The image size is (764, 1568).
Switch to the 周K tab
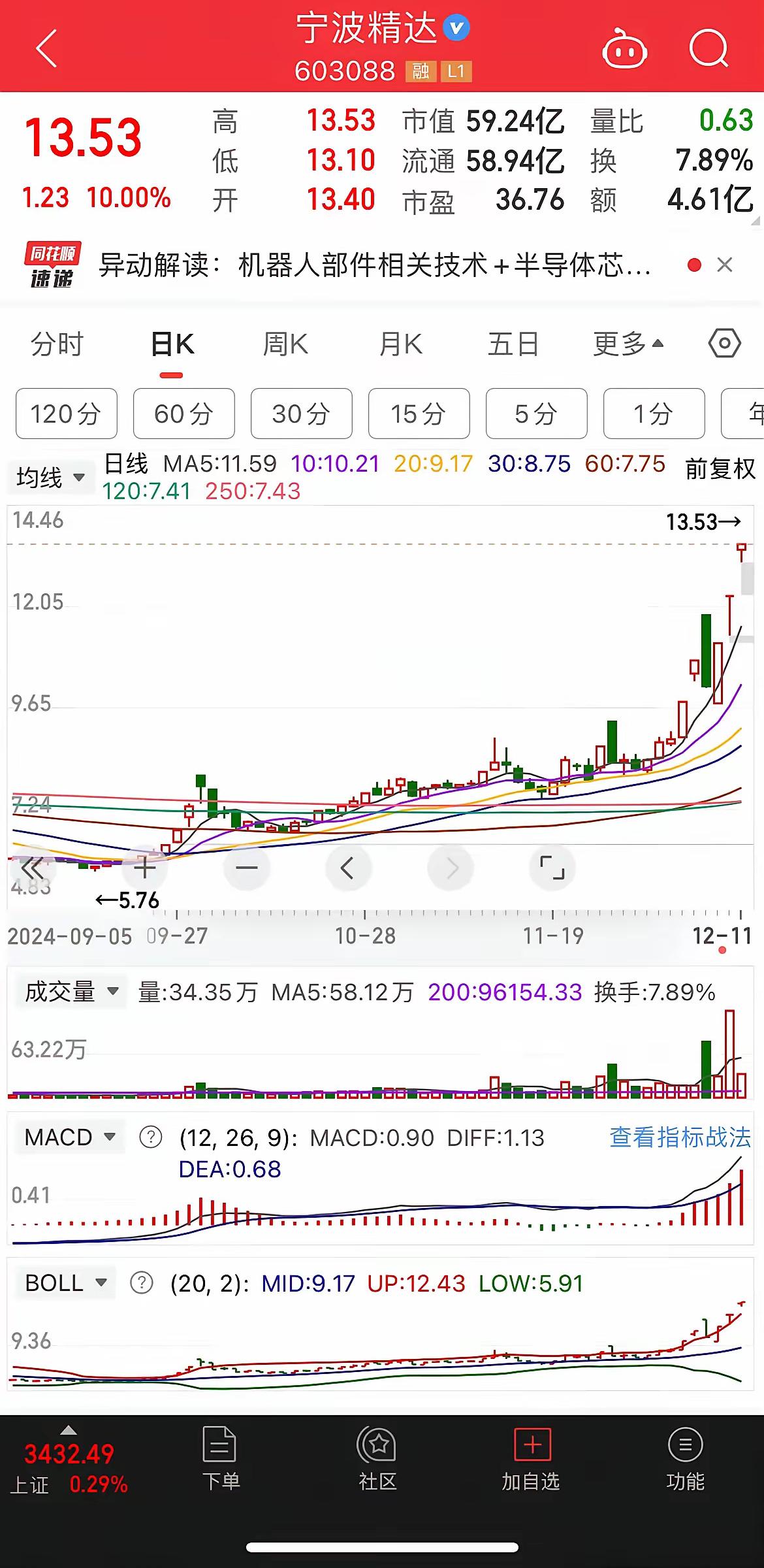(x=285, y=344)
